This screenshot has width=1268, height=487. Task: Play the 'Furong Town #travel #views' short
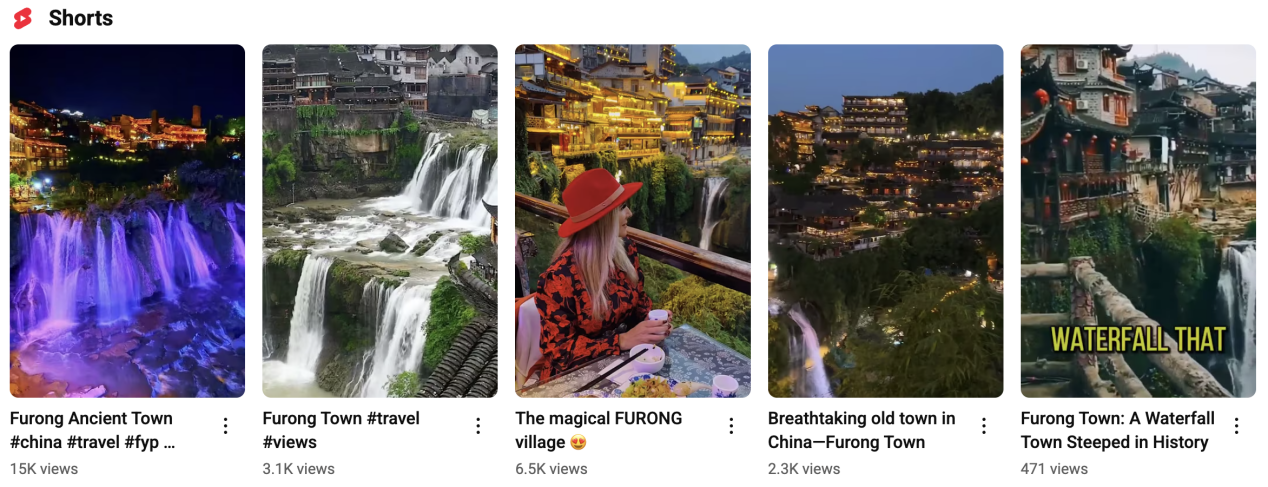(379, 221)
